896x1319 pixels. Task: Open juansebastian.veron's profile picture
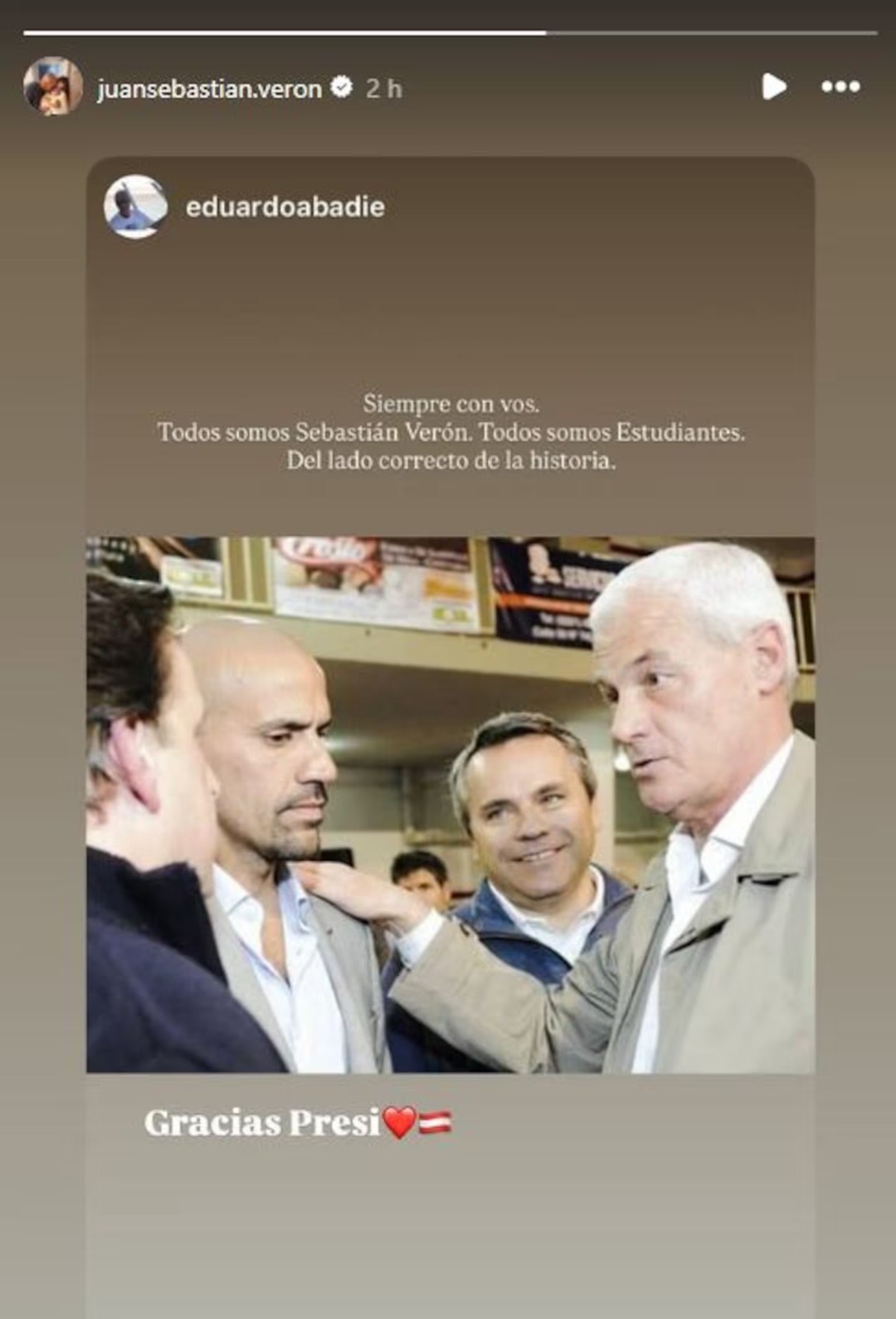point(54,87)
